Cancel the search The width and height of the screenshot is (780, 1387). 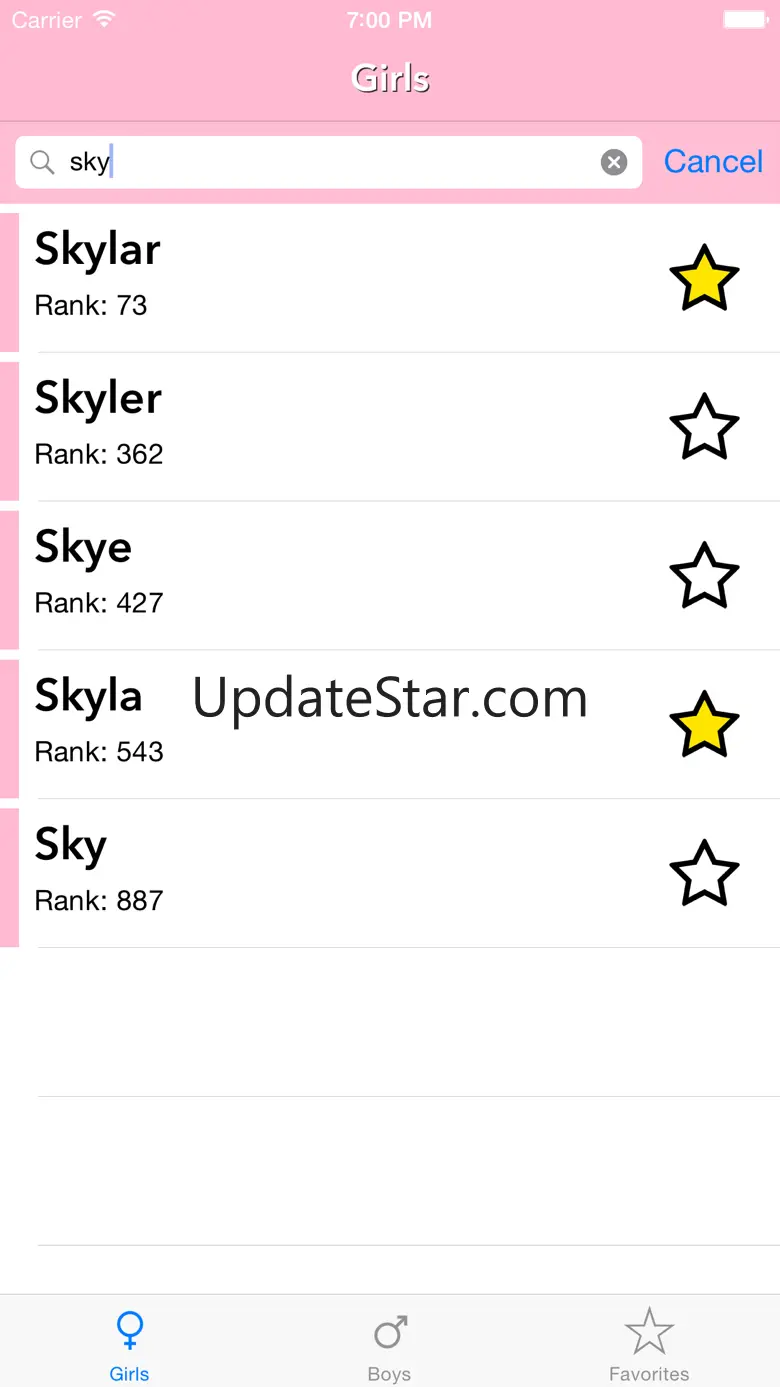(713, 162)
